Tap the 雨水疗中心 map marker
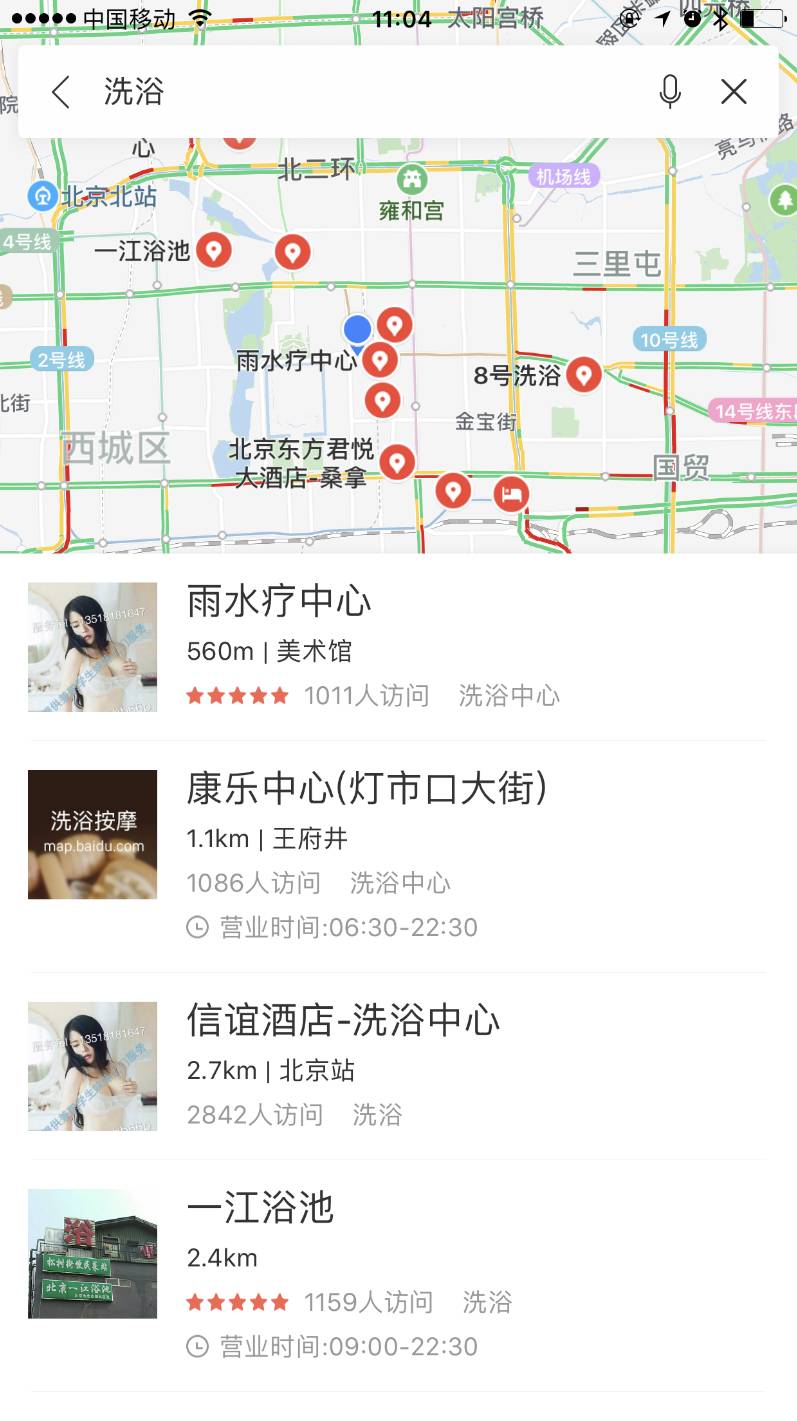This screenshot has width=797, height=1421. click(x=380, y=359)
